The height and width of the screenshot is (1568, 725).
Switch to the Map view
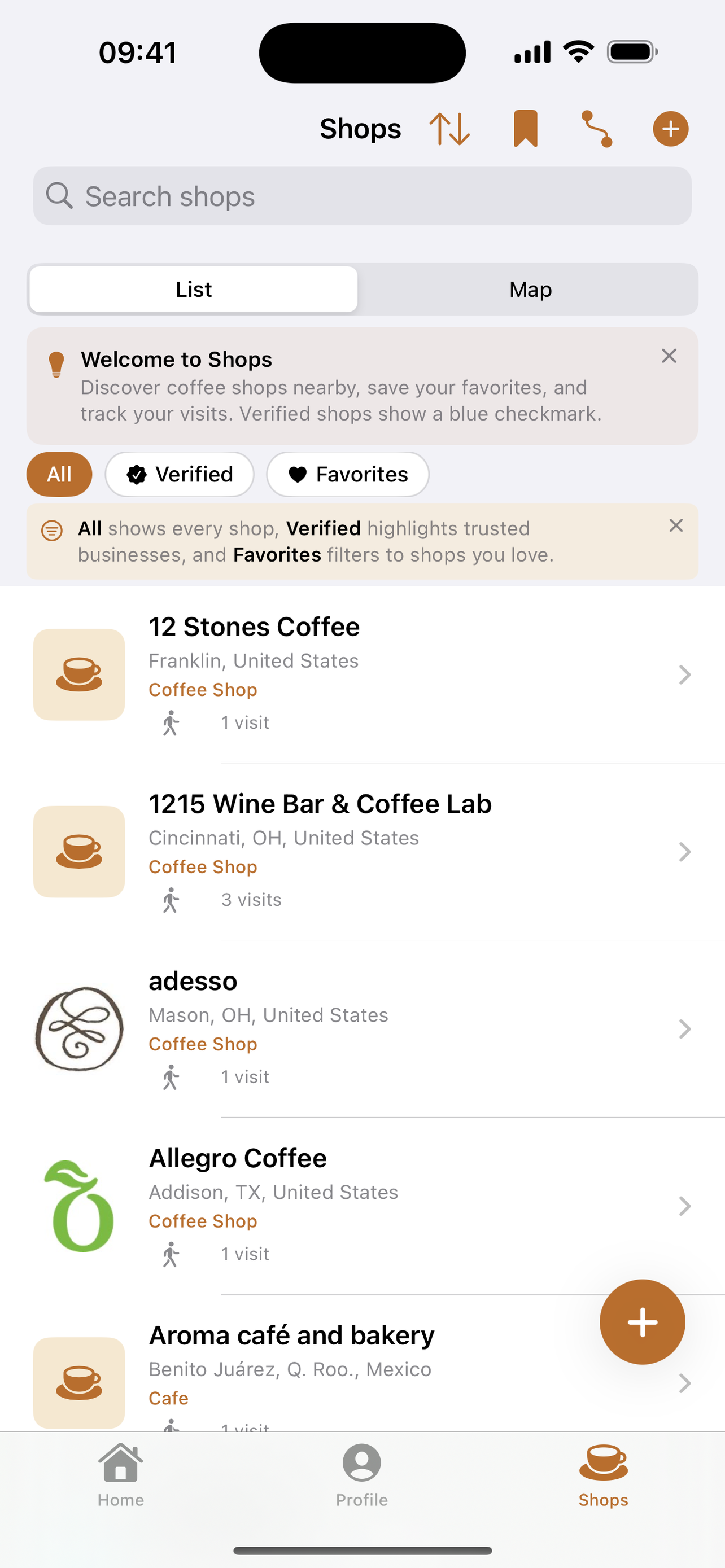[x=530, y=290]
